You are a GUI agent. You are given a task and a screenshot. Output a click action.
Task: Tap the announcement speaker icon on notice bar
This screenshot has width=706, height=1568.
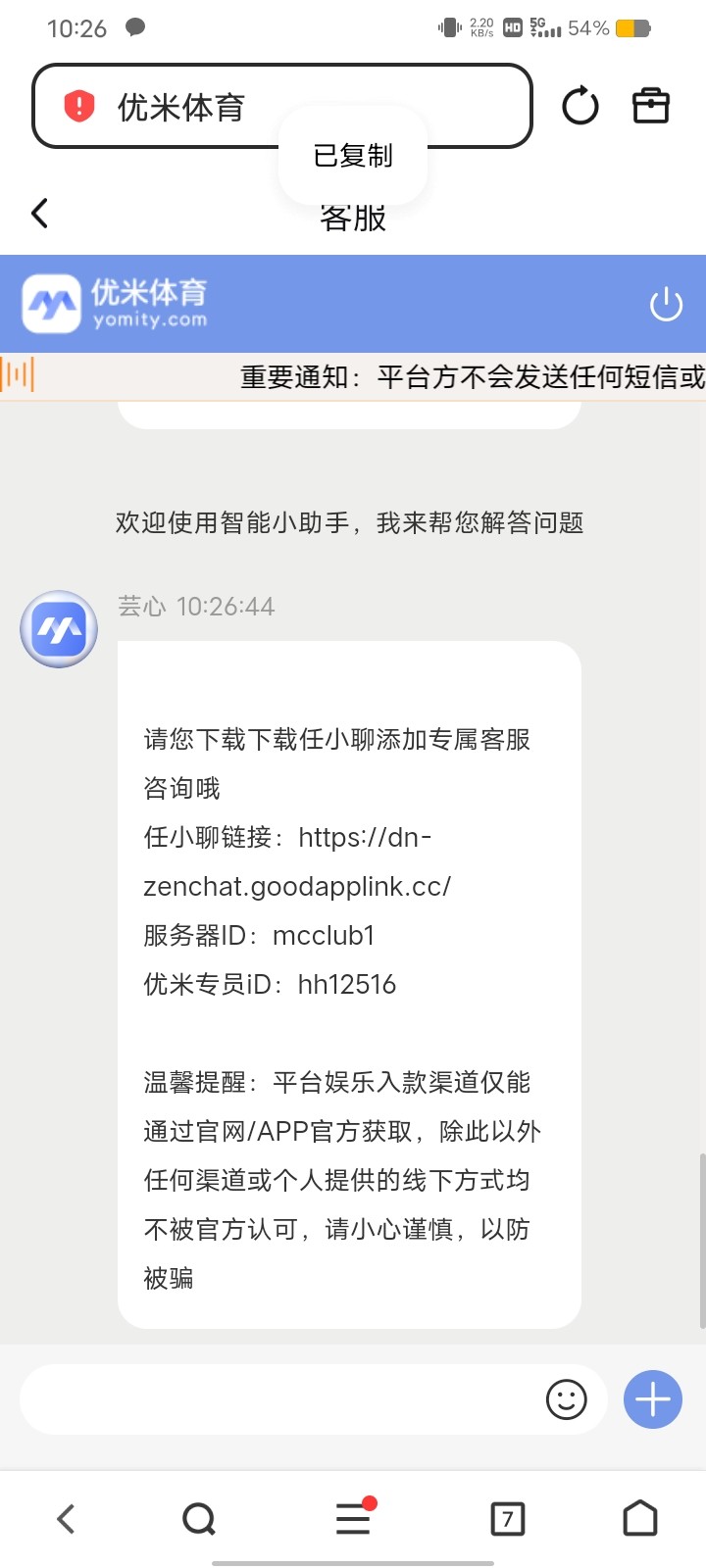(20, 373)
